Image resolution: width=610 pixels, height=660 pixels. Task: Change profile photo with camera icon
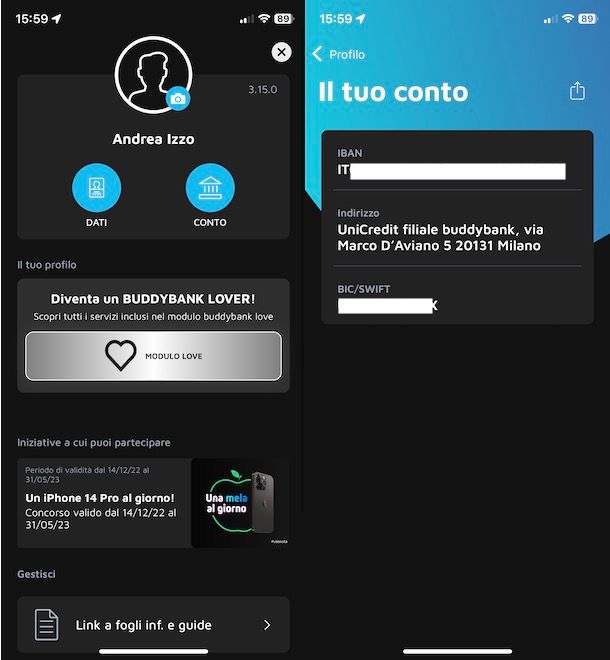pyautogui.click(x=178, y=98)
